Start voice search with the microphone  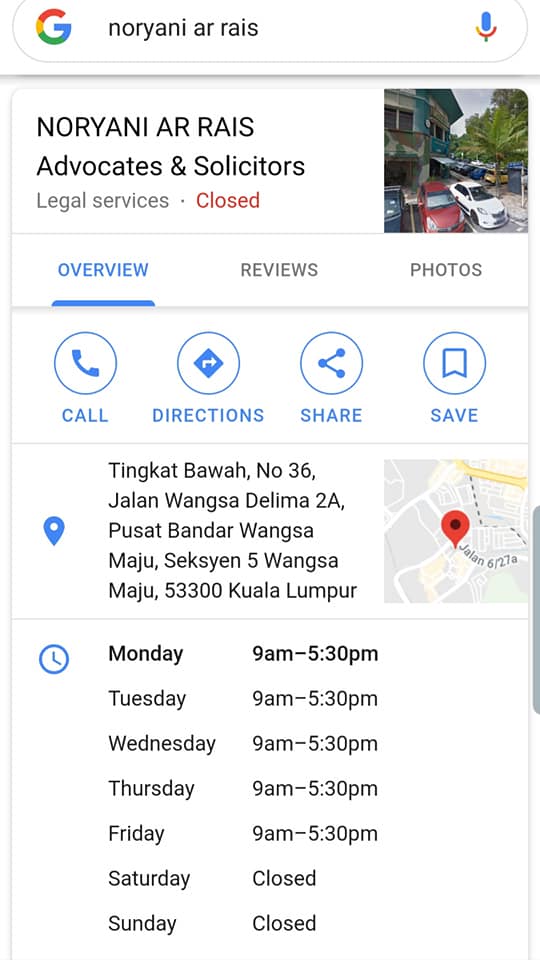point(486,28)
